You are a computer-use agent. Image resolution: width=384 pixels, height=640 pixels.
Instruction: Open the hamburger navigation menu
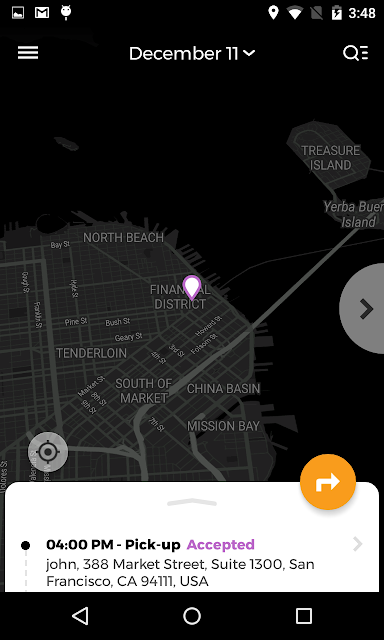pos(28,53)
